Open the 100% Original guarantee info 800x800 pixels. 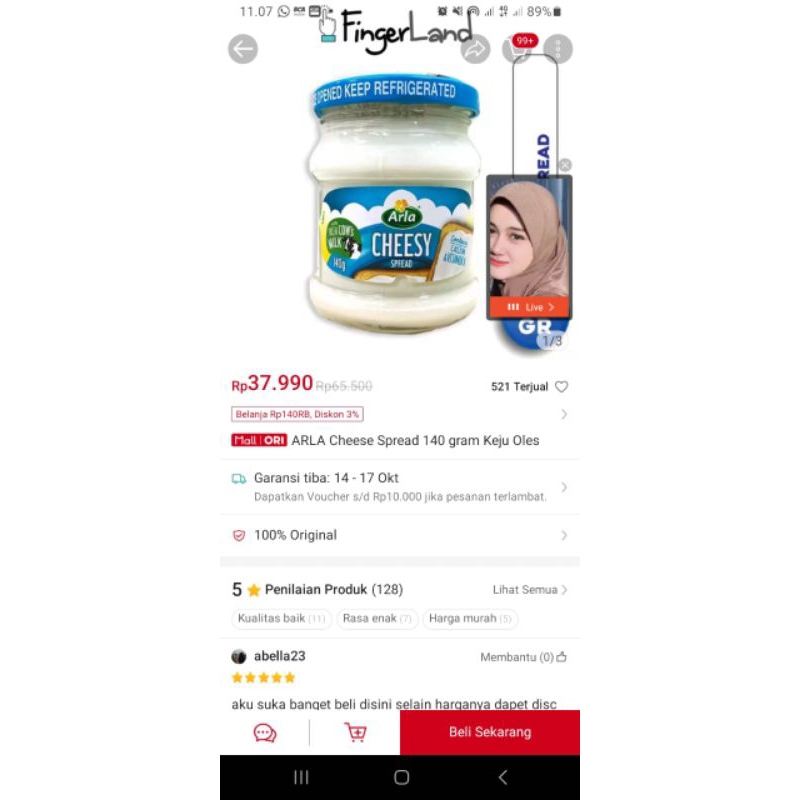(x=400, y=535)
